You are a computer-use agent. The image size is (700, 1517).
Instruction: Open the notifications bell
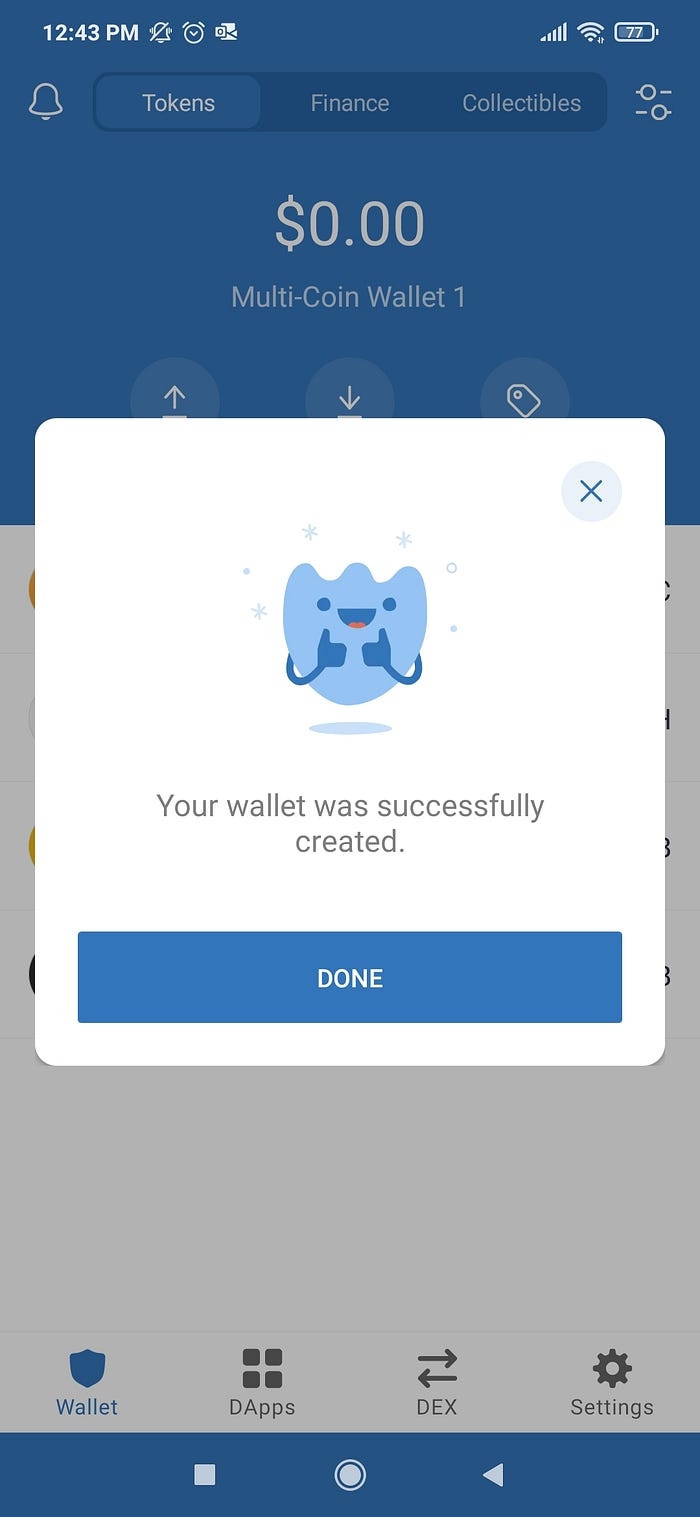pyautogui.click(x=46, y=102)
